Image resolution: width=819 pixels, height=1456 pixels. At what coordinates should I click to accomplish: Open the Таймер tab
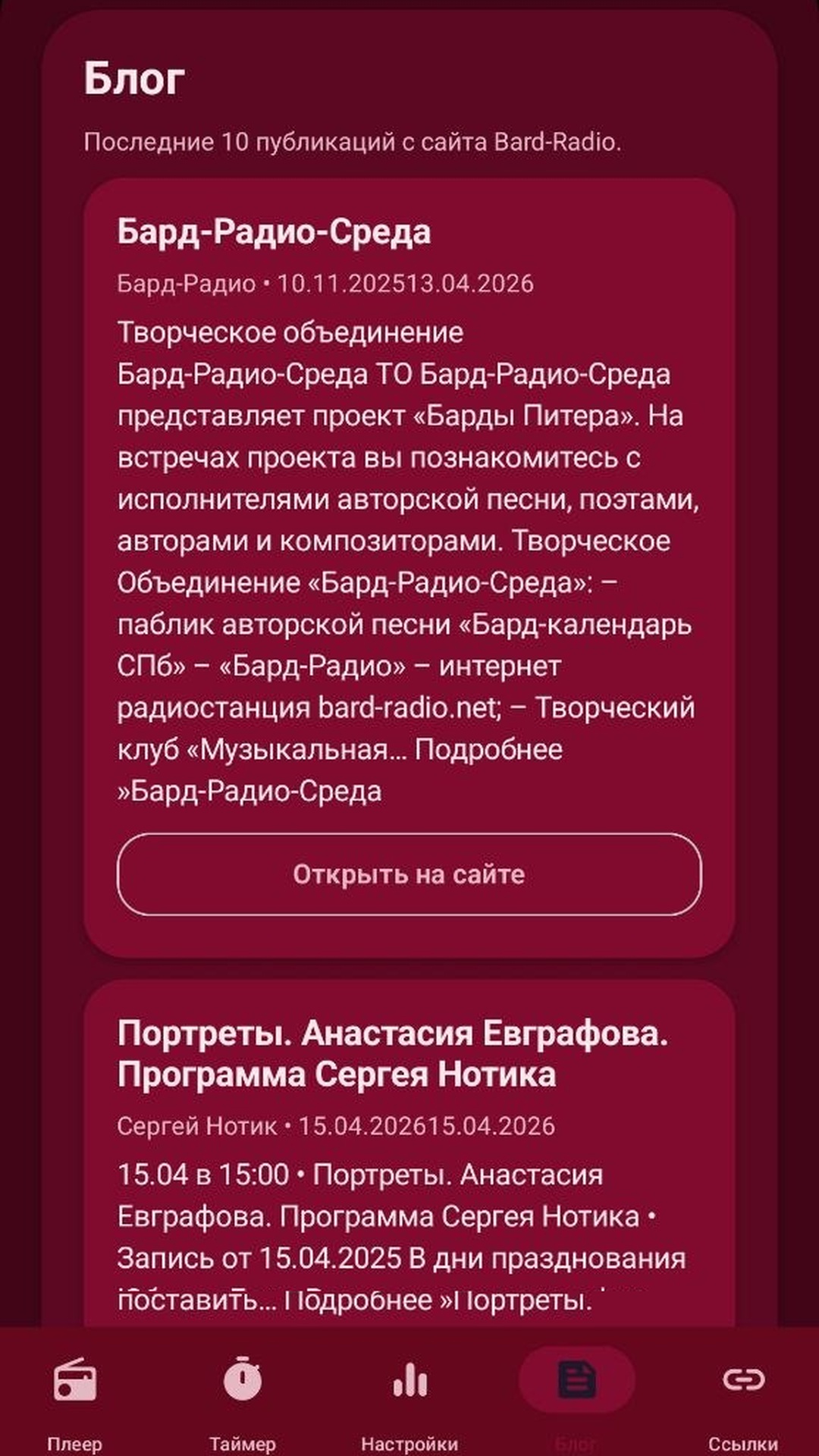[243, 1394]
